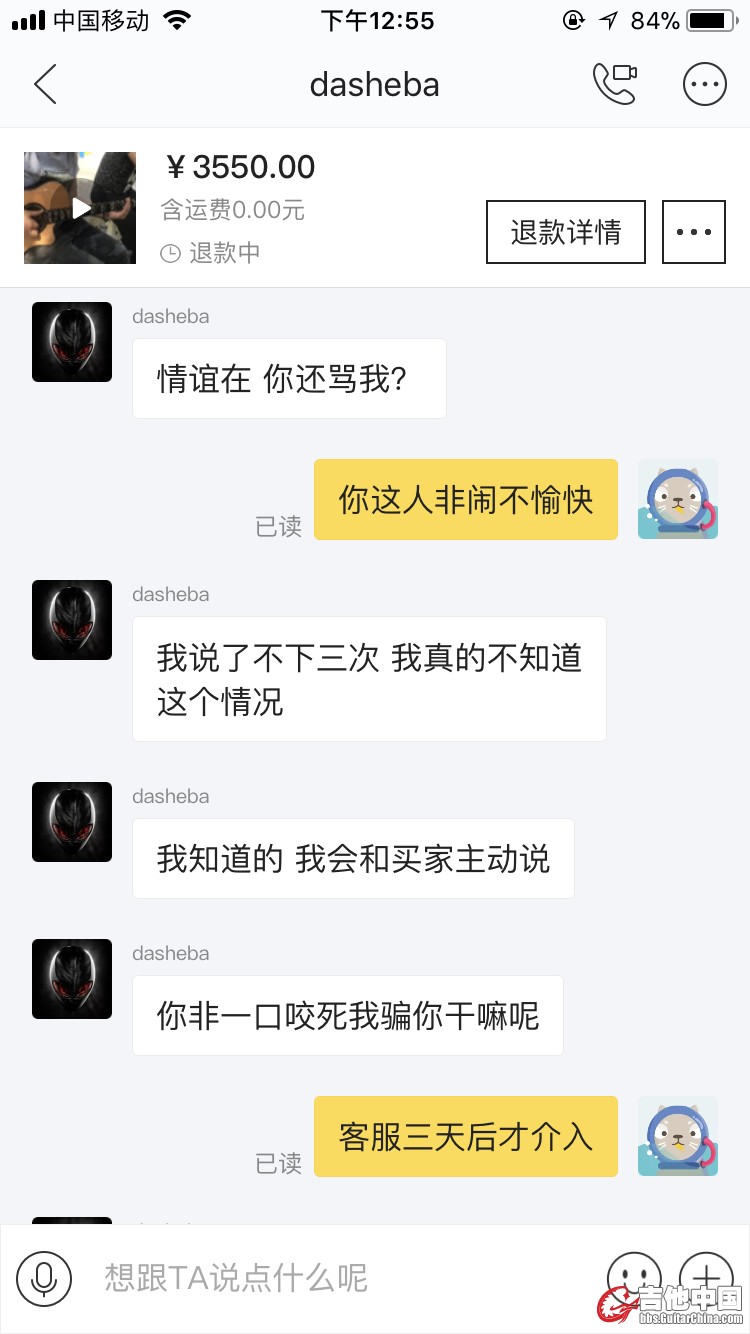Tap dasheba's avatar beside 情谊在 你还骂我?
The image size is (750, 1334).
click(72, 342)
